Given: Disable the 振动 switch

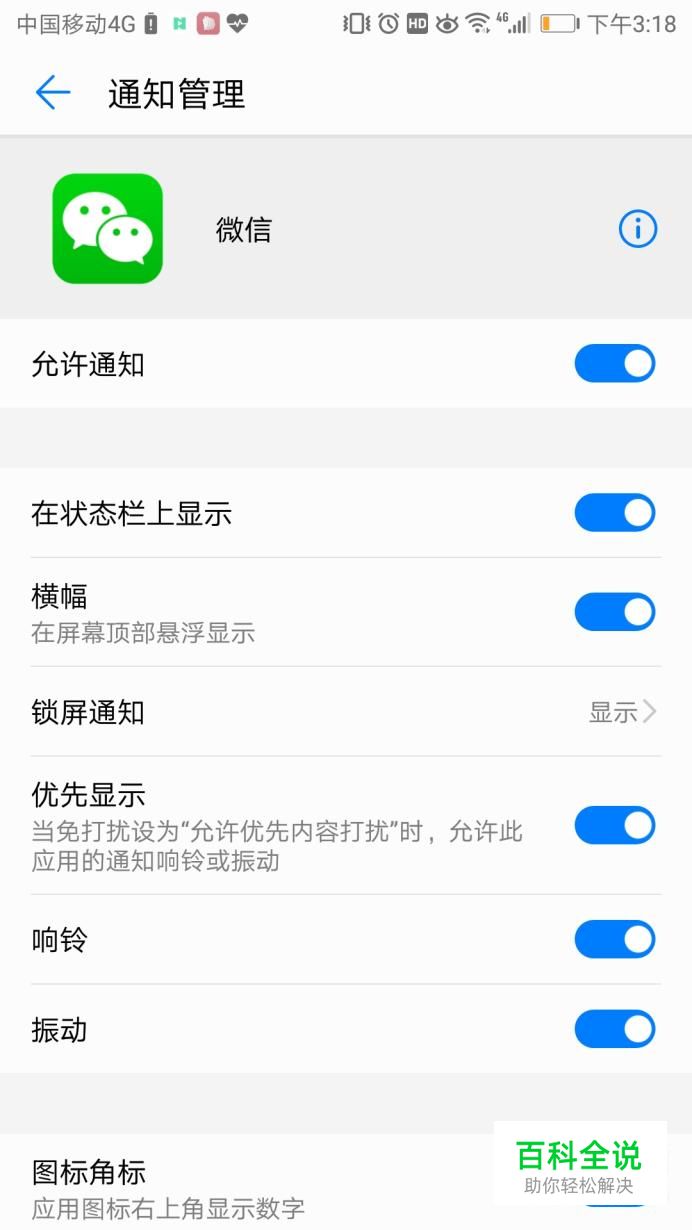Looking at the screenshot, I should tap(614, 1029).
